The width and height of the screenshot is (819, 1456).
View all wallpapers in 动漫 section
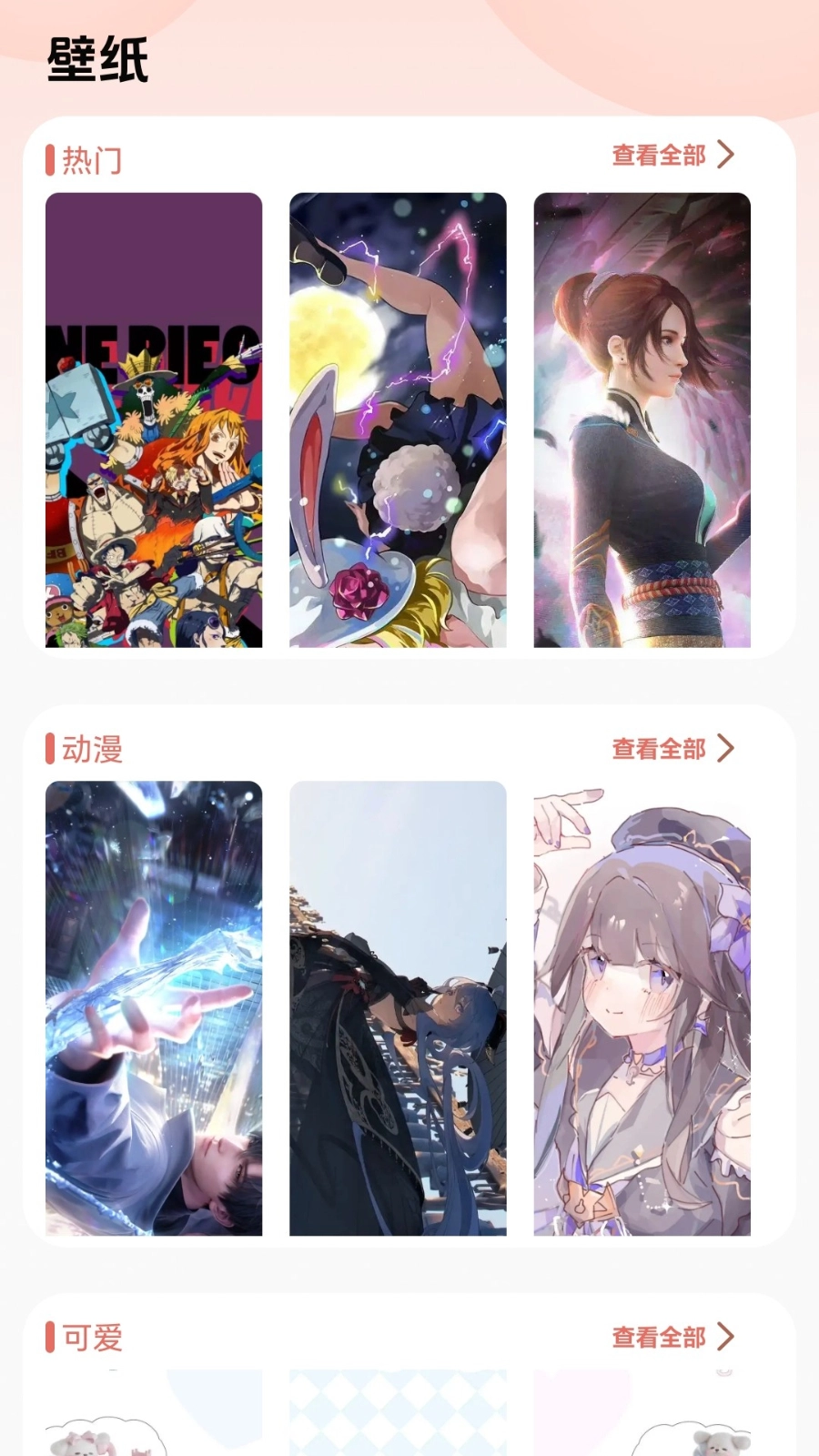click(x=672, y=749)
